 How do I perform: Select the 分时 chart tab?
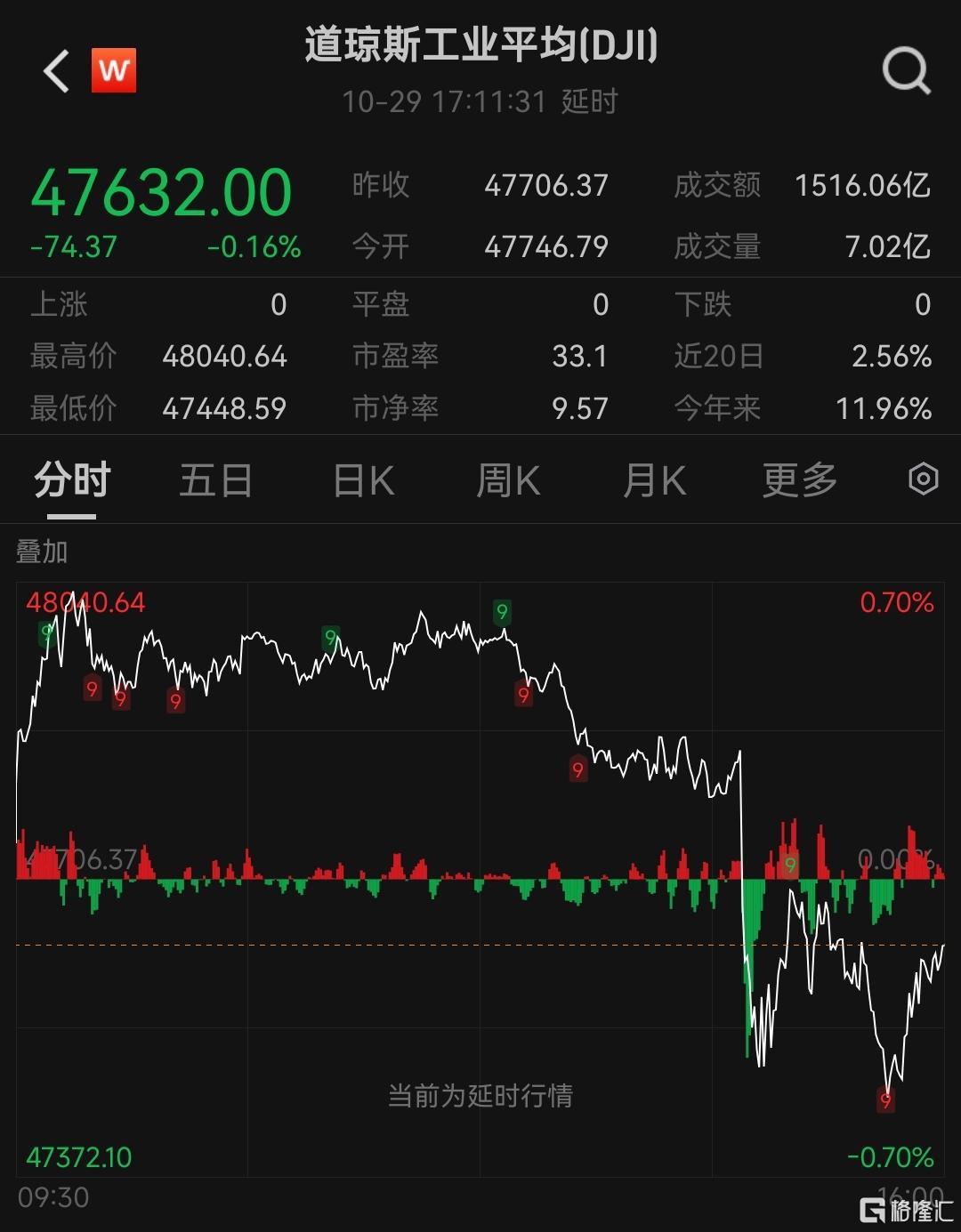(x=72, y=481)
